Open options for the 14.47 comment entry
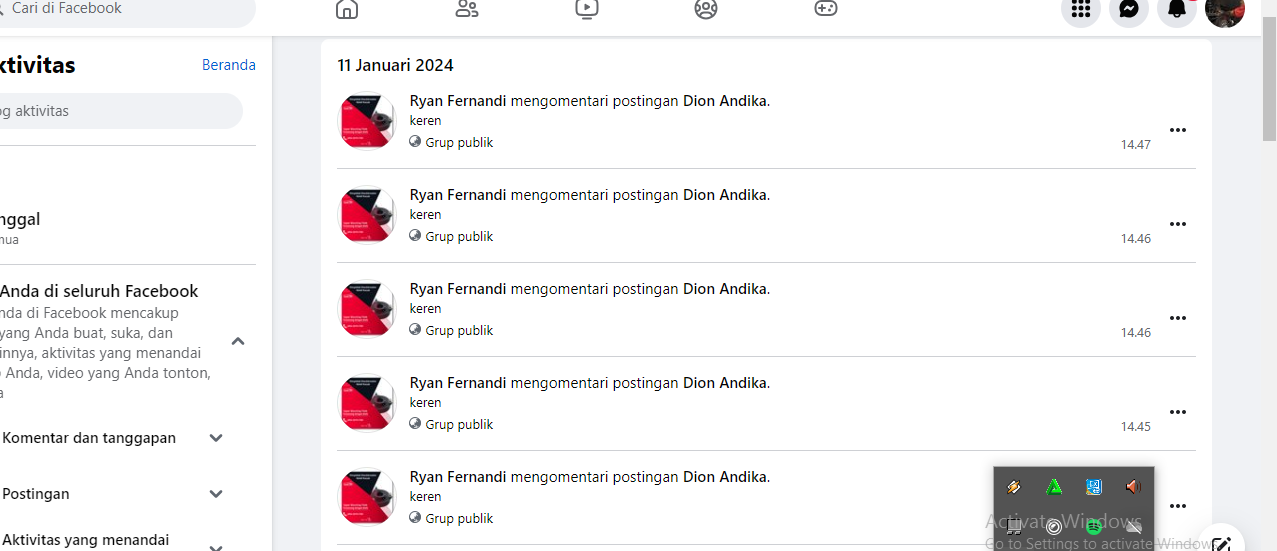 tap(1177, 130)
